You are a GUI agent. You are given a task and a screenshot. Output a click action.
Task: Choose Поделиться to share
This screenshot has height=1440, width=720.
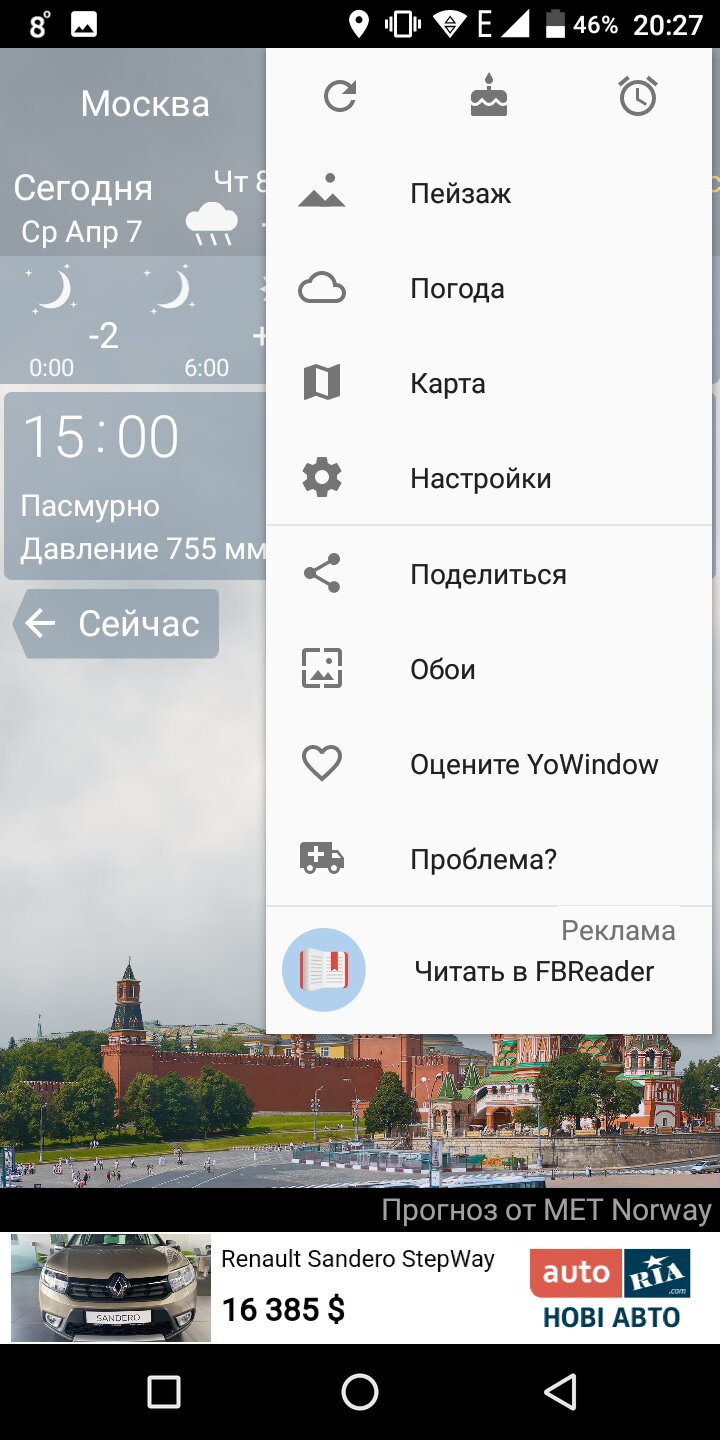pos(489,575)
